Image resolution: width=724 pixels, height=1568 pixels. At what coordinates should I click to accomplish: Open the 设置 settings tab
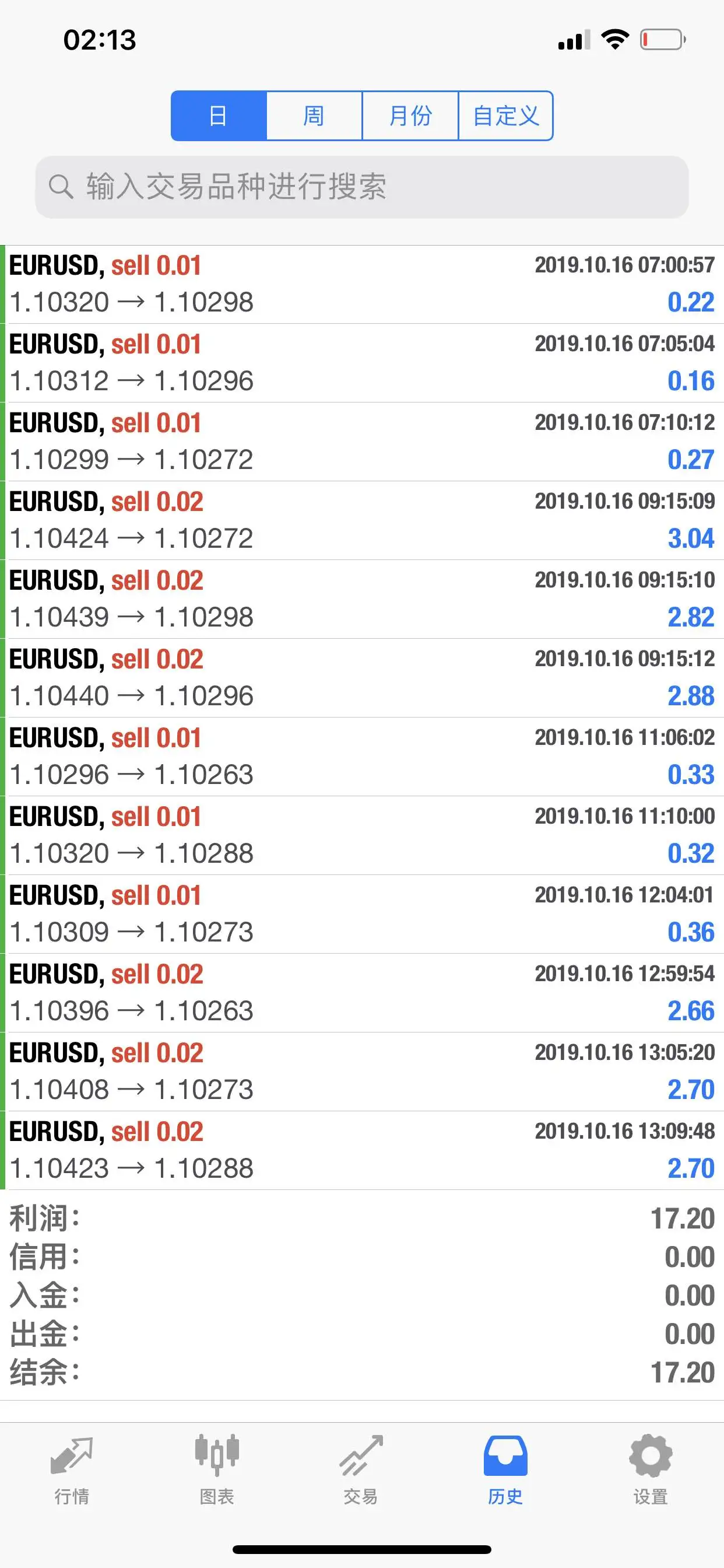click(651, 1469)
